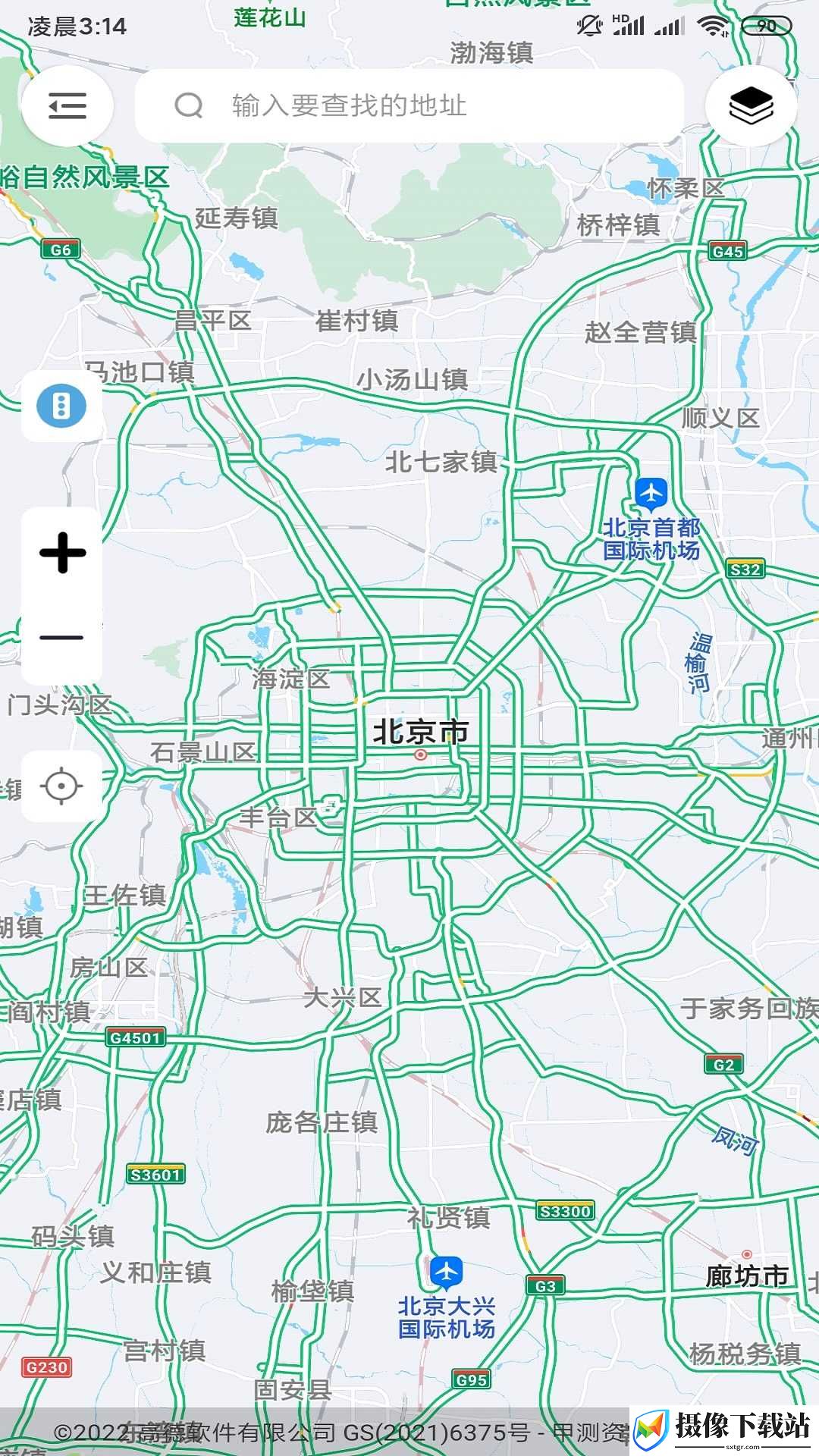Open the map layers selector

point(751,106)
